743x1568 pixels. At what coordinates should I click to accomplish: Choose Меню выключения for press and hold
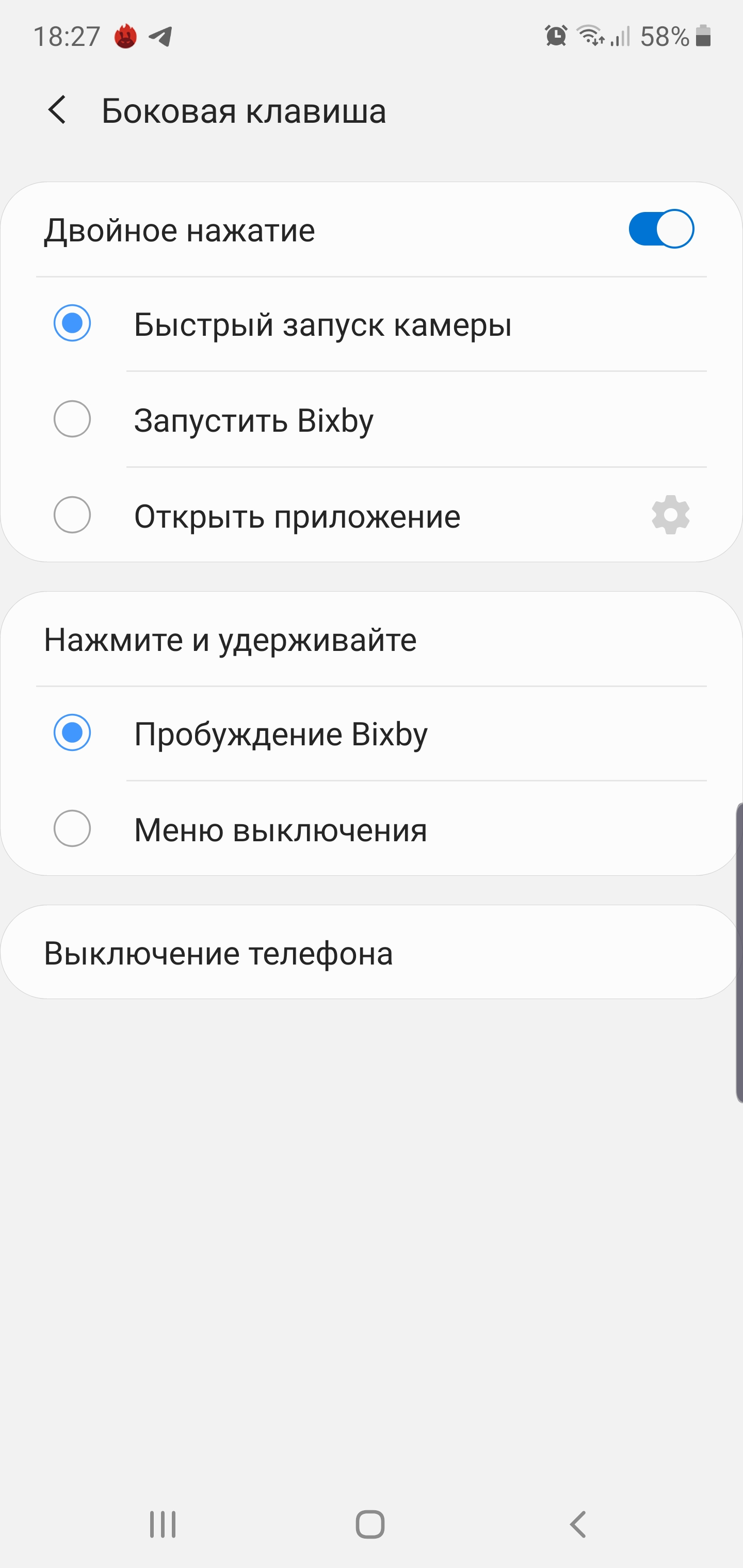point(372,829)
